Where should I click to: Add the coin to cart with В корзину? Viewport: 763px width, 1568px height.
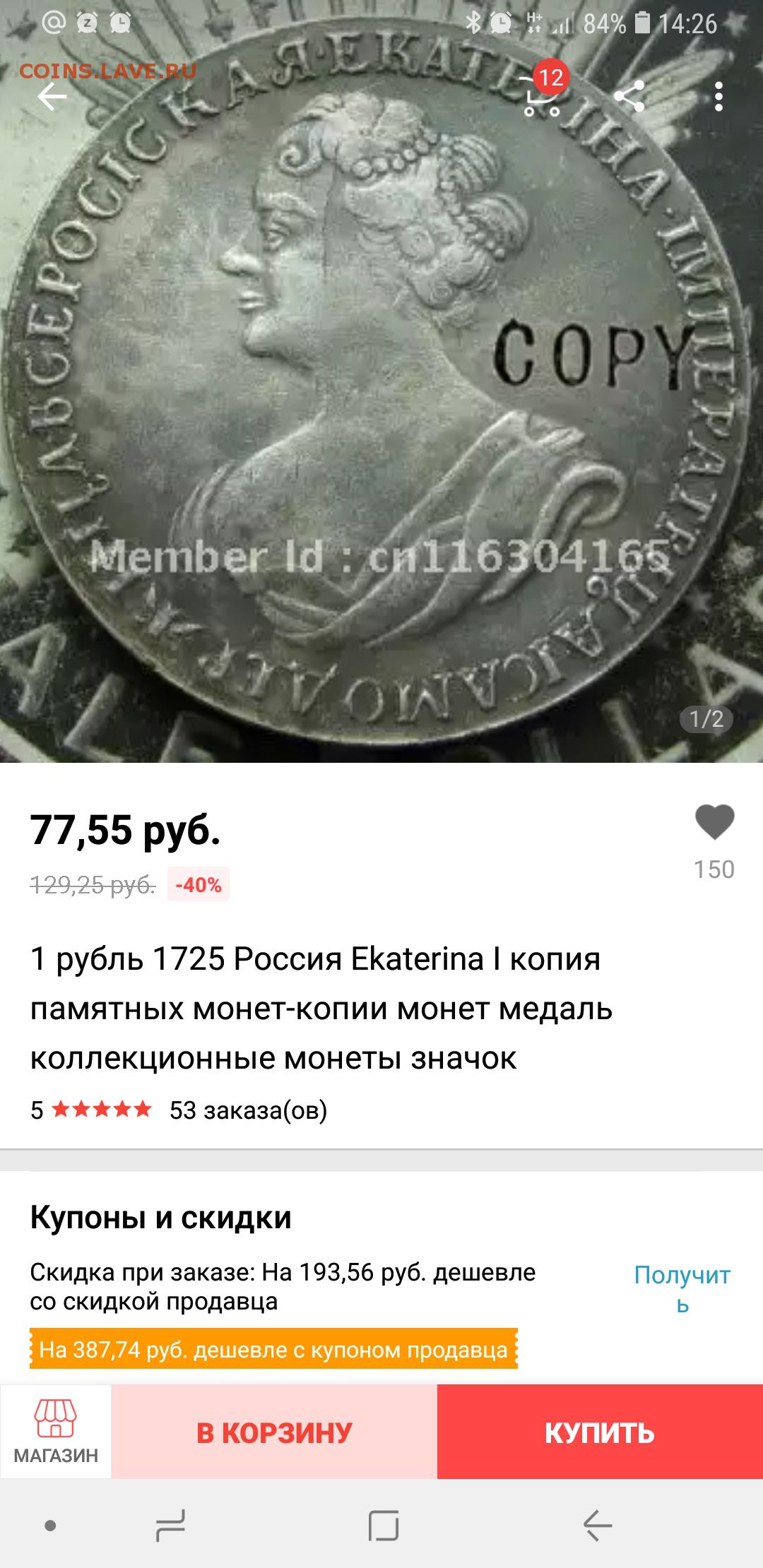pos(274,1432)
